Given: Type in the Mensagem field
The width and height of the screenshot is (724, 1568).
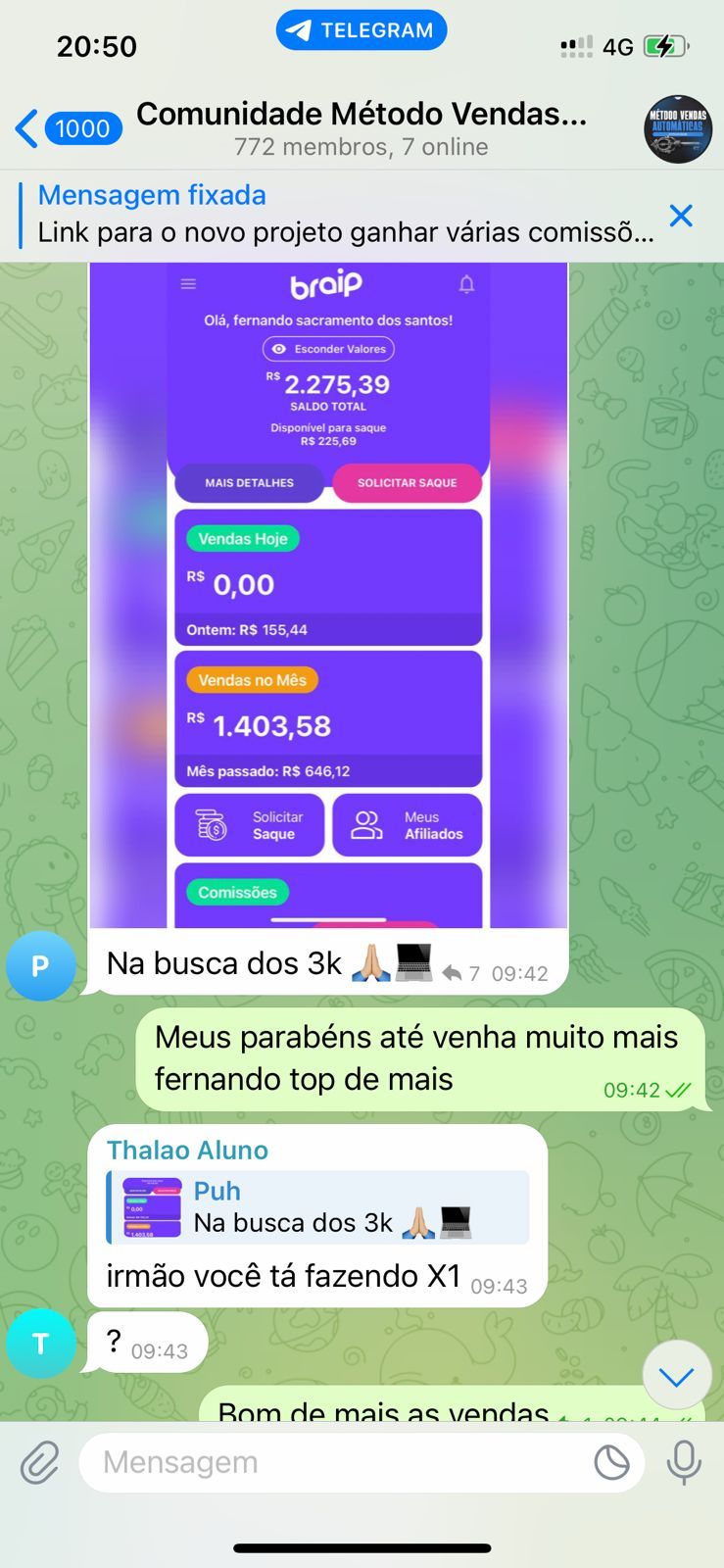Looking at the screenshot, I should [333, 1463].
